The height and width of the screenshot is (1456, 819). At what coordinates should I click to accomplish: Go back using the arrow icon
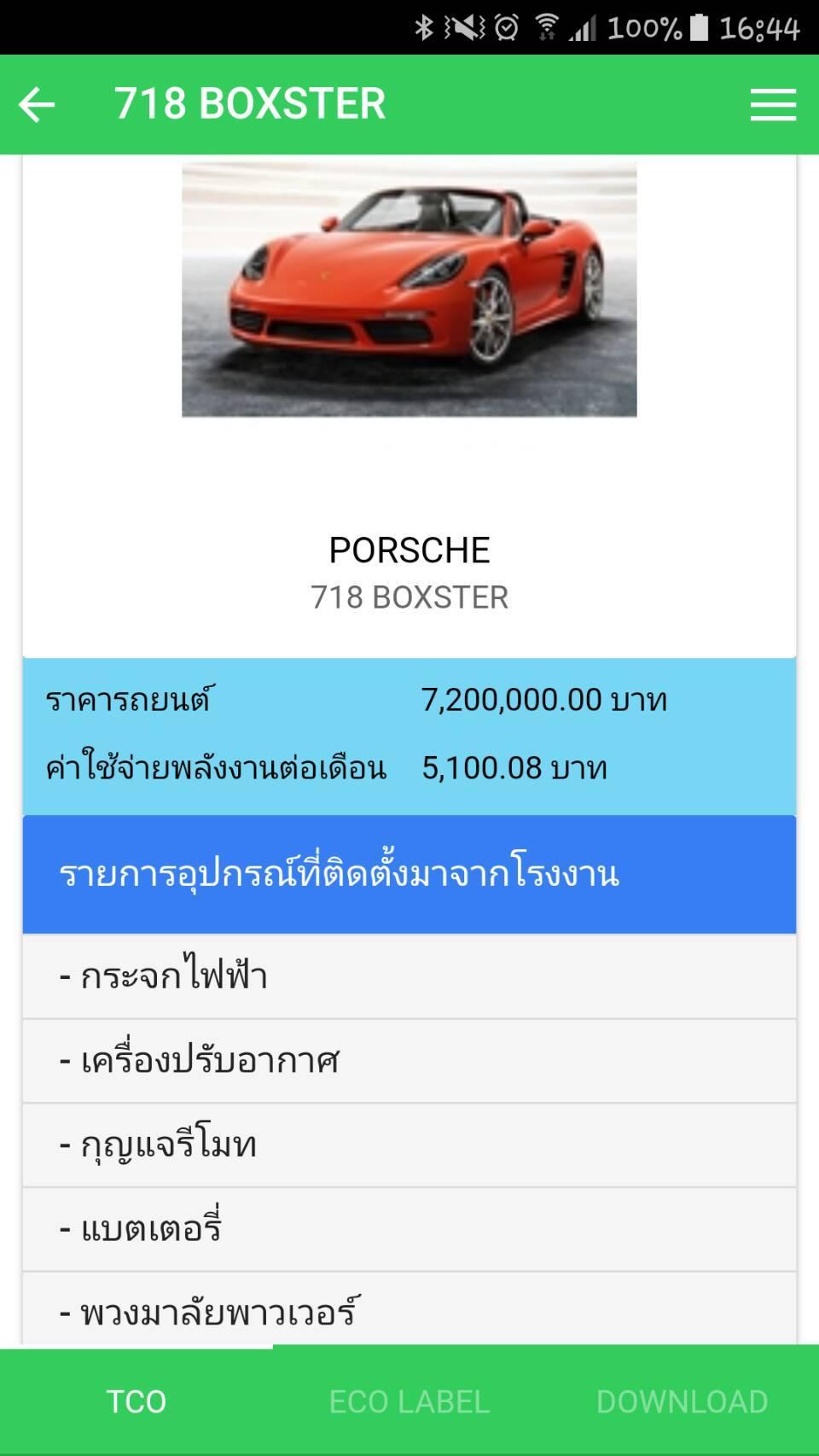(37, 105)
